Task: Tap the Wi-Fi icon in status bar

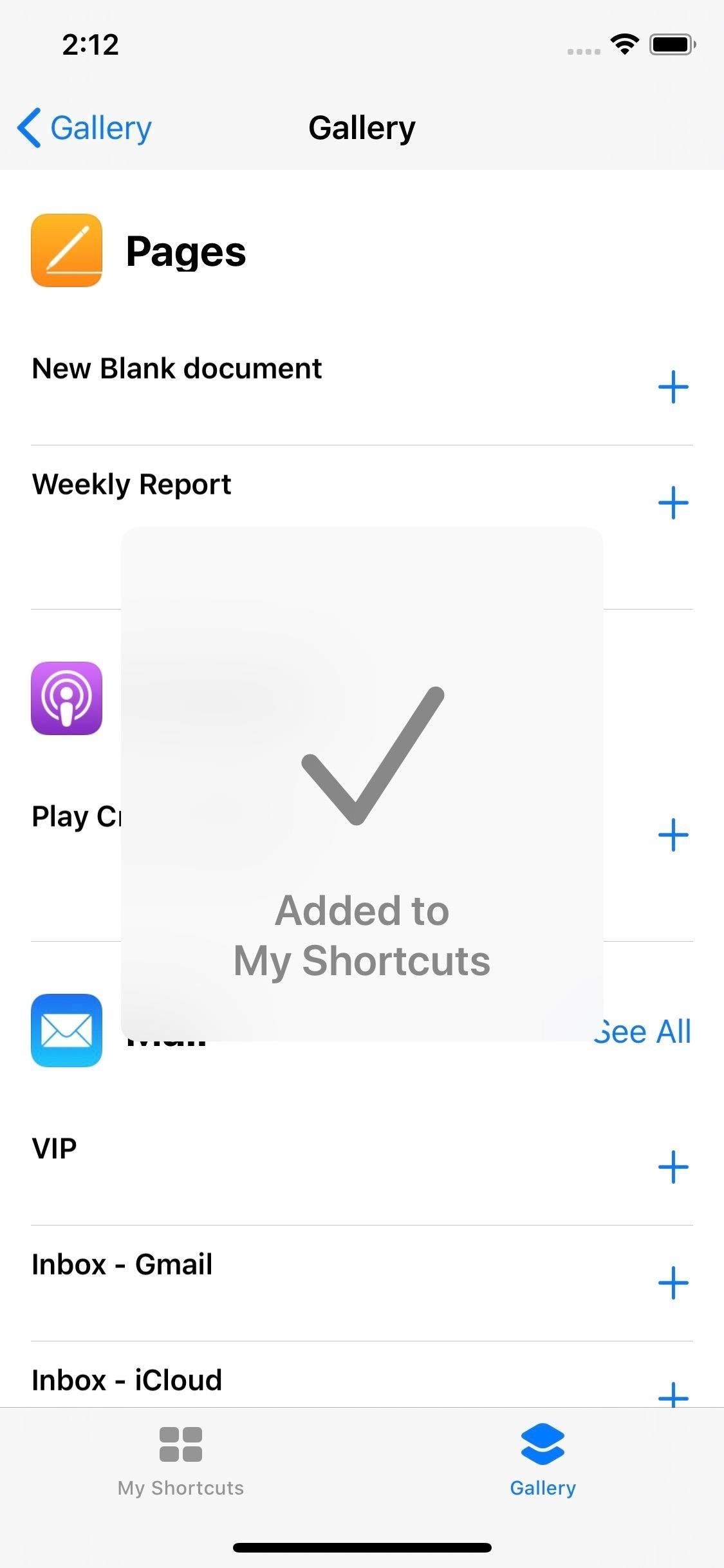Action: click(x=622, y=44)
